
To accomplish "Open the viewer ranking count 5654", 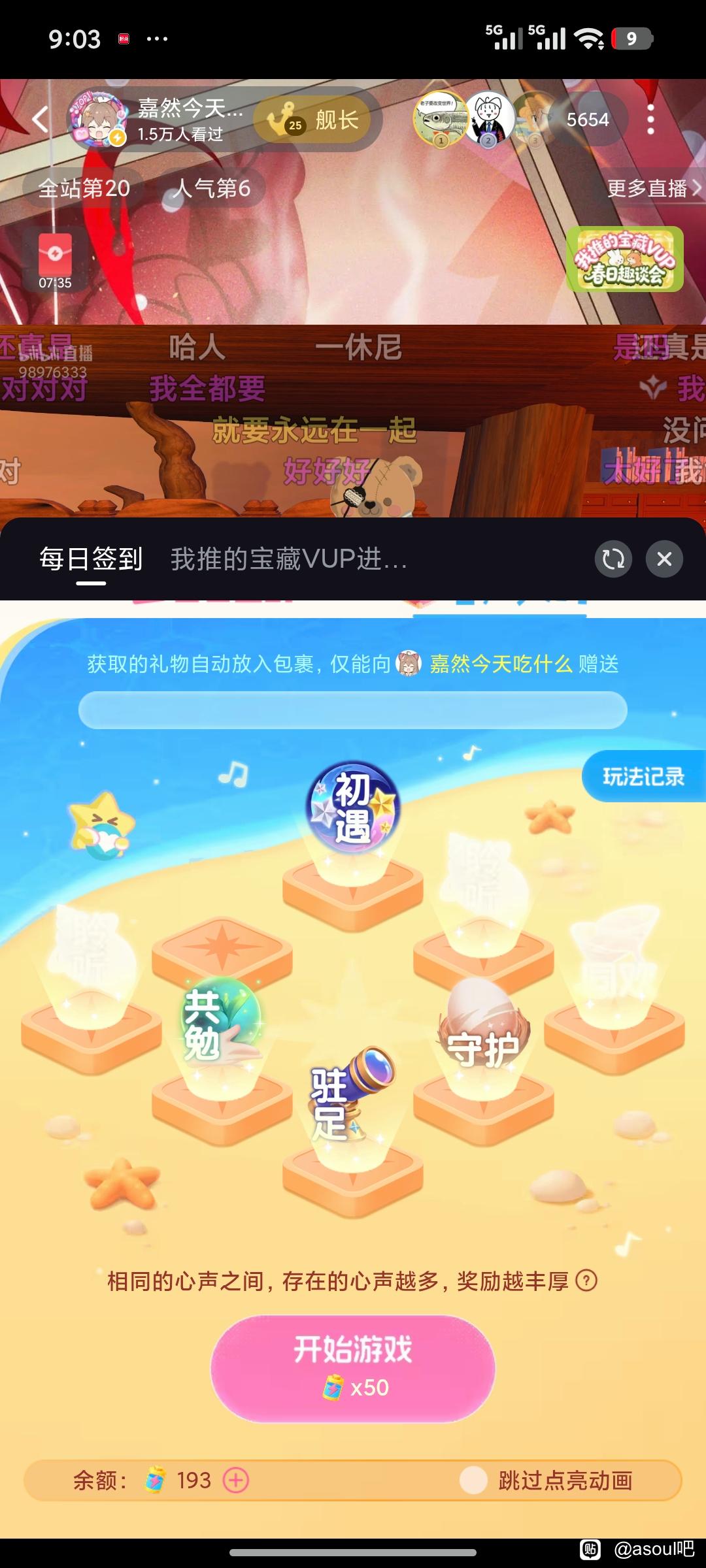I will 588,120.
